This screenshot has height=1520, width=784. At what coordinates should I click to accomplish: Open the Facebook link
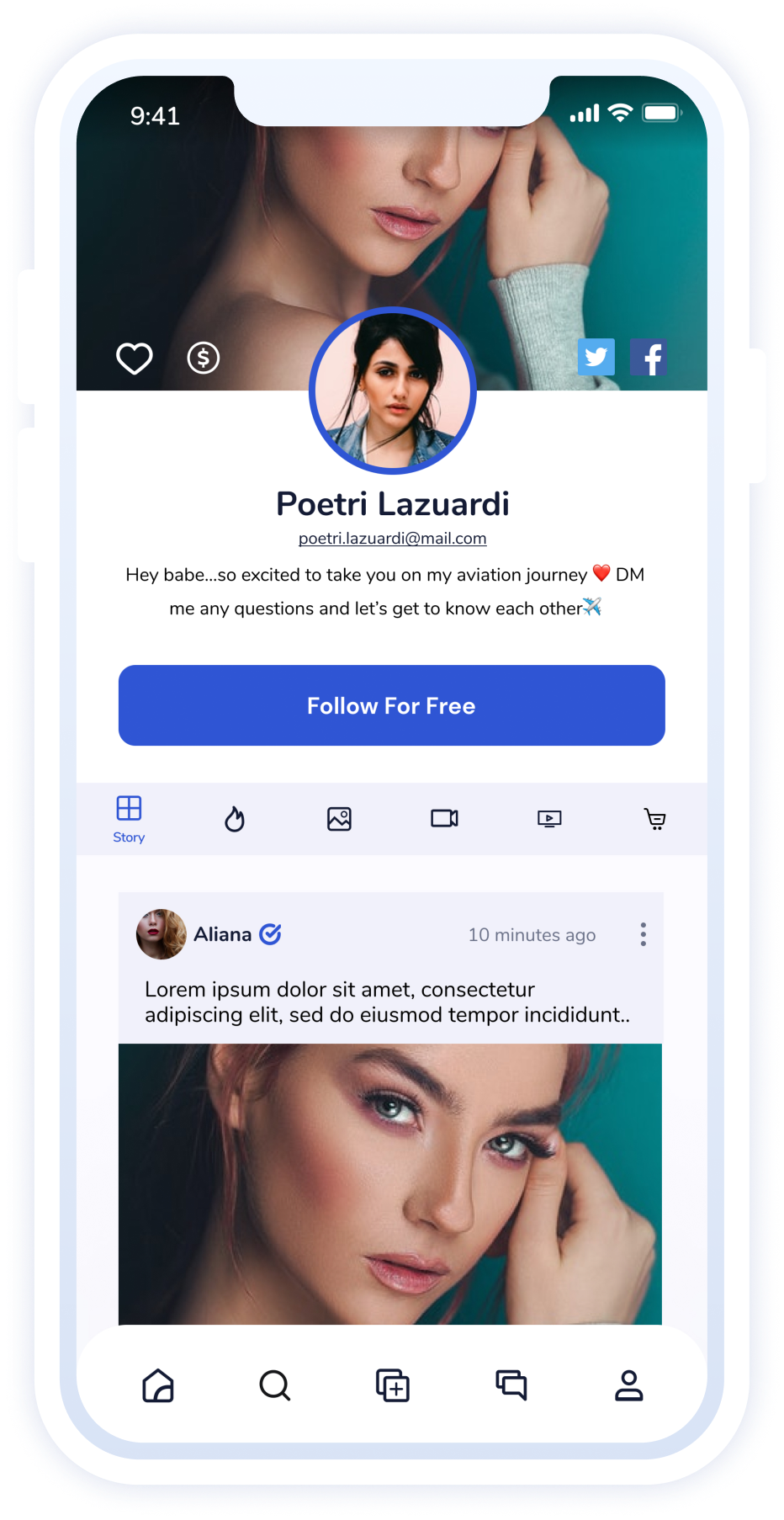pos(649,358)
